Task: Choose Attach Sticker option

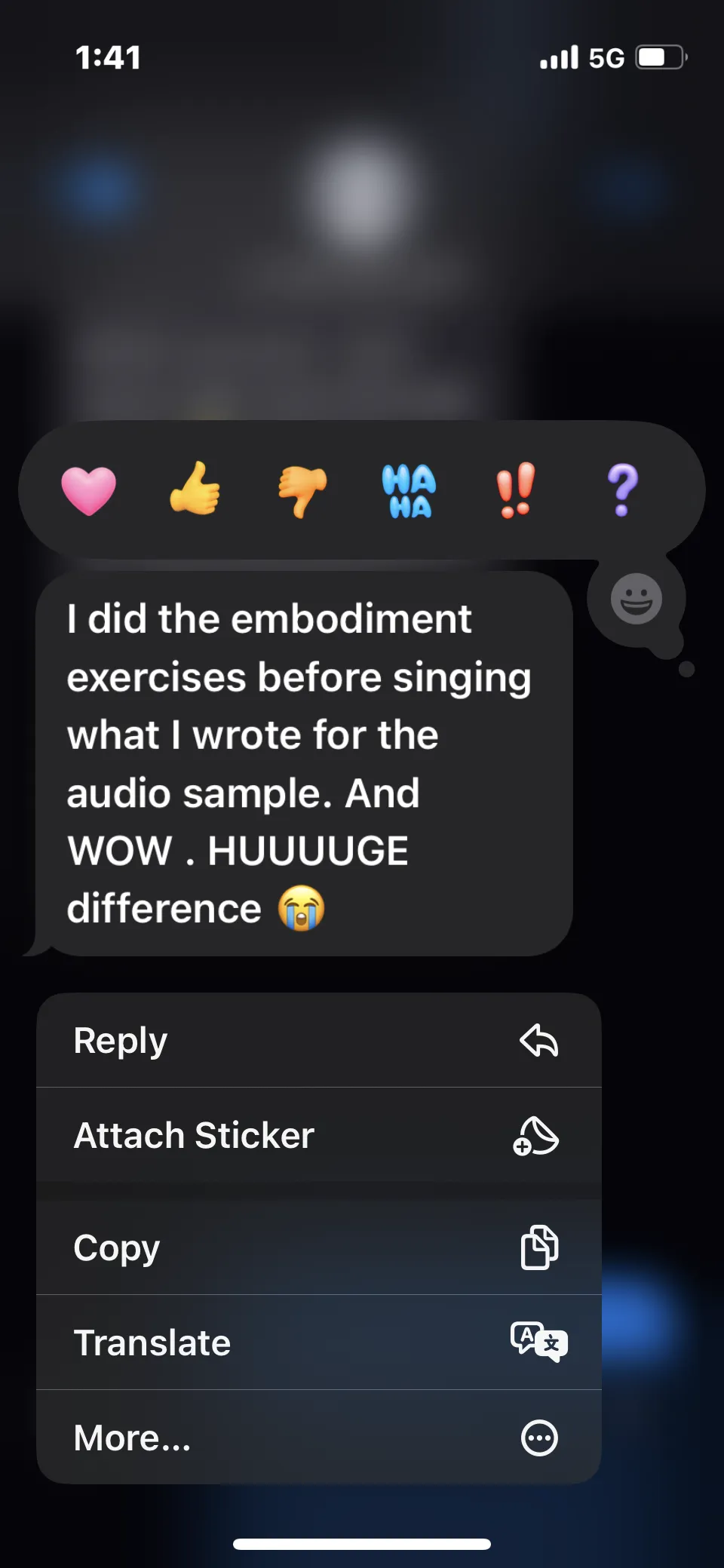Action: point(319,1135)
